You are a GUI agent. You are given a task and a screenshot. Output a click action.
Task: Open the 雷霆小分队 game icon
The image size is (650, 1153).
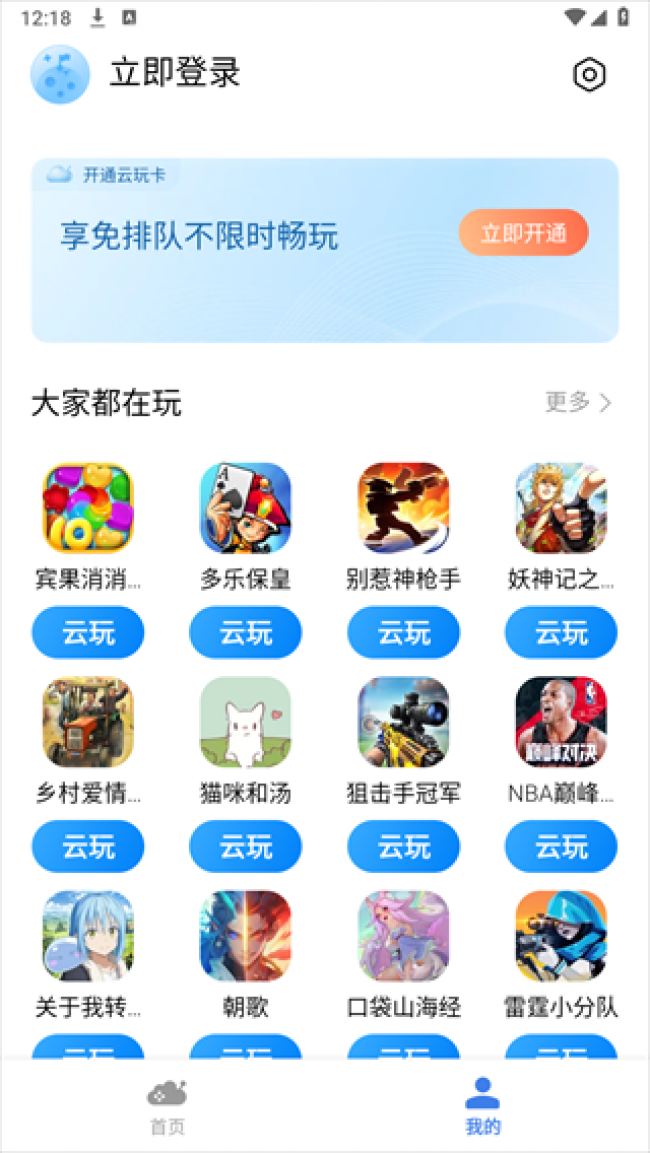click(560, 936)
